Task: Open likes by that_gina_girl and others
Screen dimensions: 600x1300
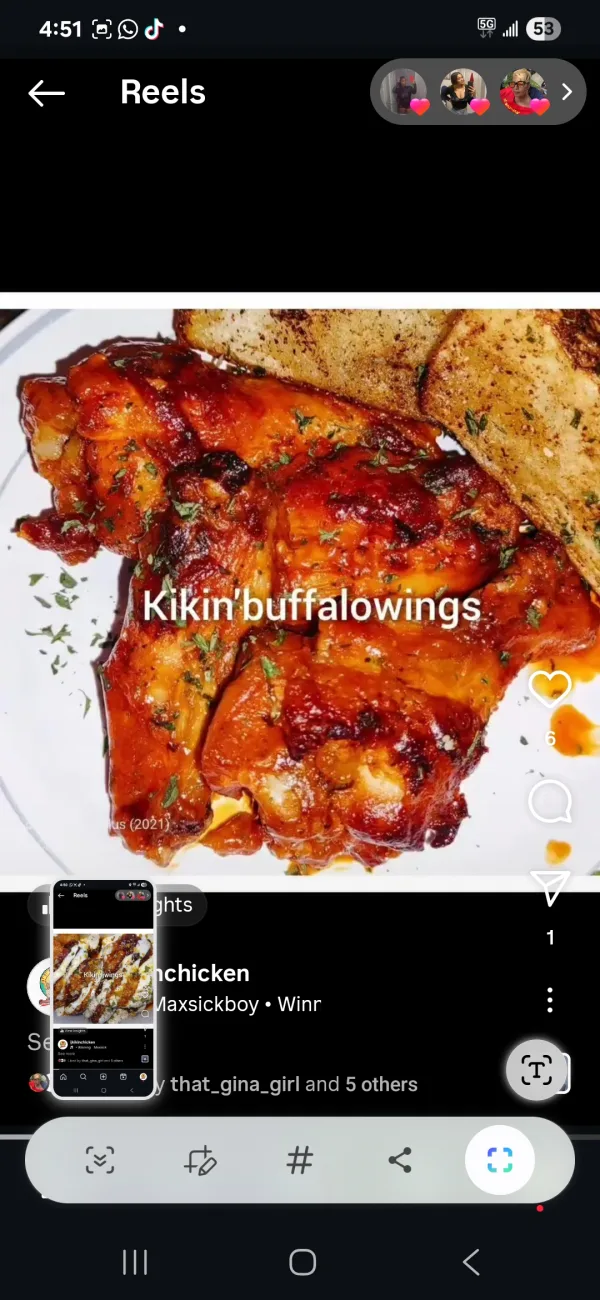Action: tap(293, 1084)
